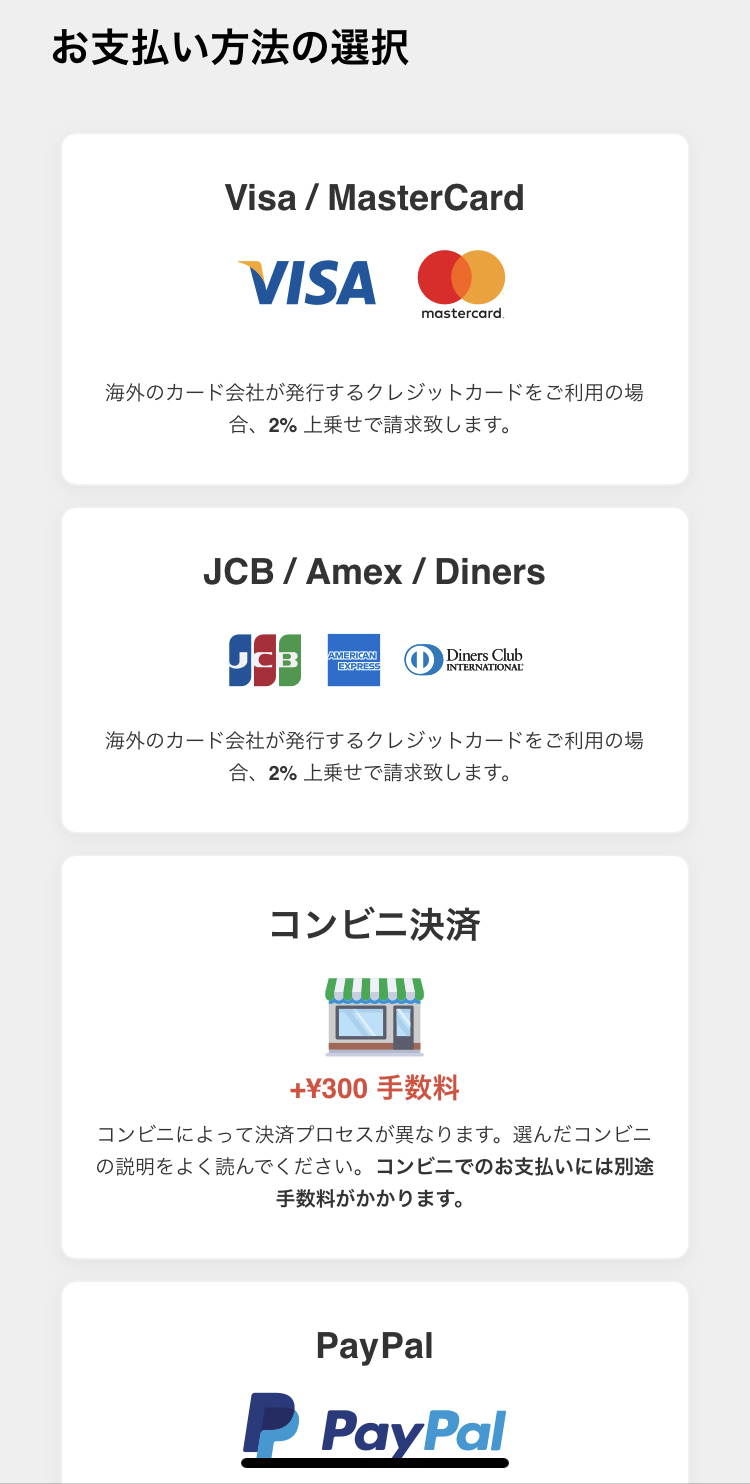Pick コンビニ決済 convenience store payment

point(375,1056)
